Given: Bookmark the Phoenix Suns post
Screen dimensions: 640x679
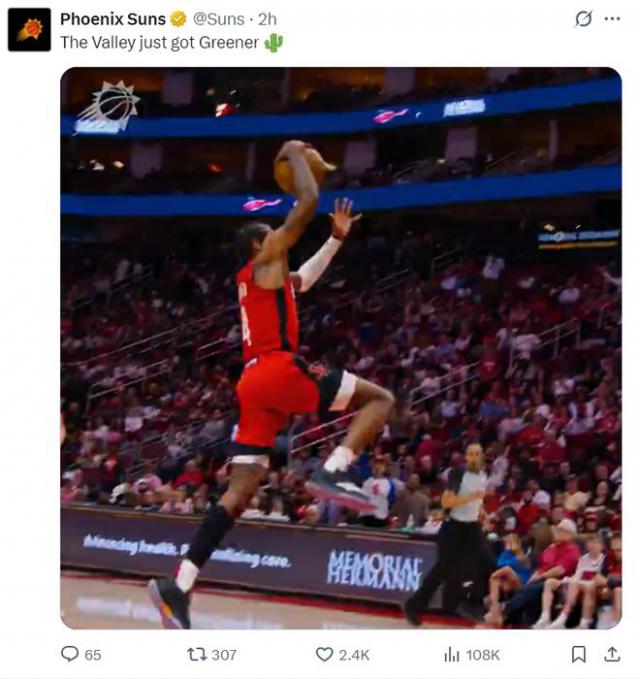Looking at the screenshot, I should click(x=578, y=654).
